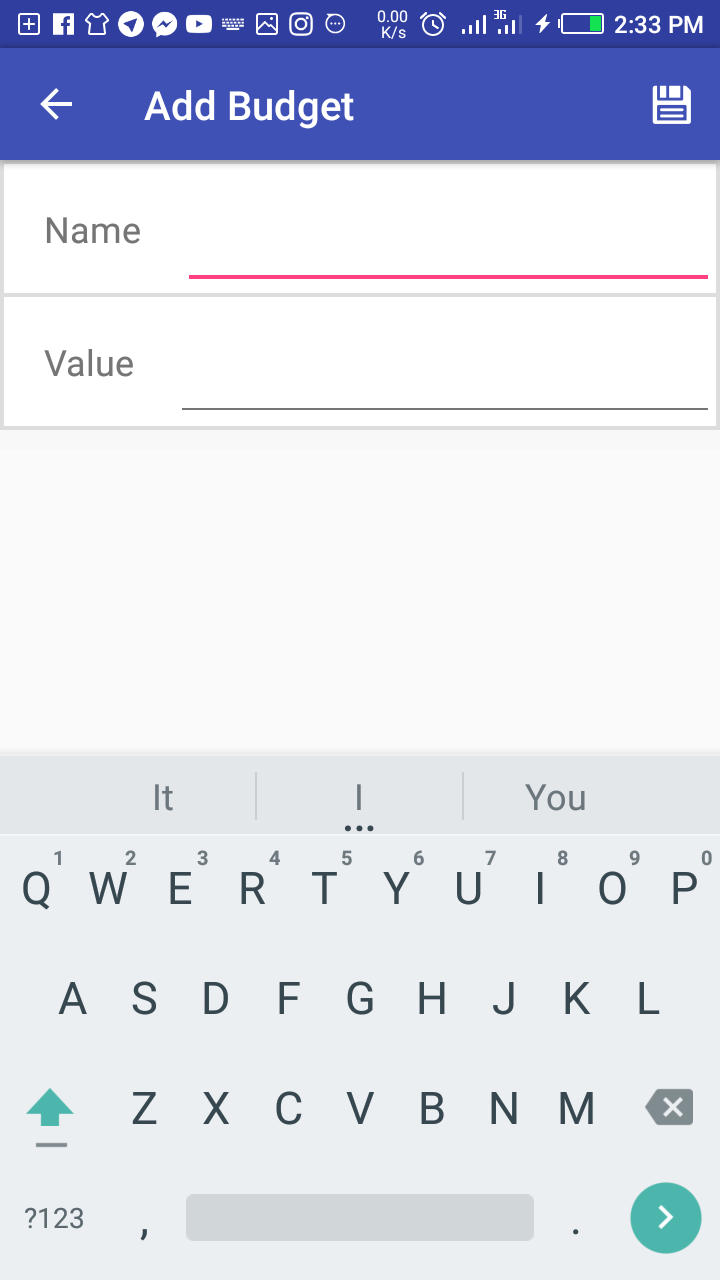Switch keyboard to ?123 symbols
This screenshot has height=1280, width=720.
(x=54, y=1218)
